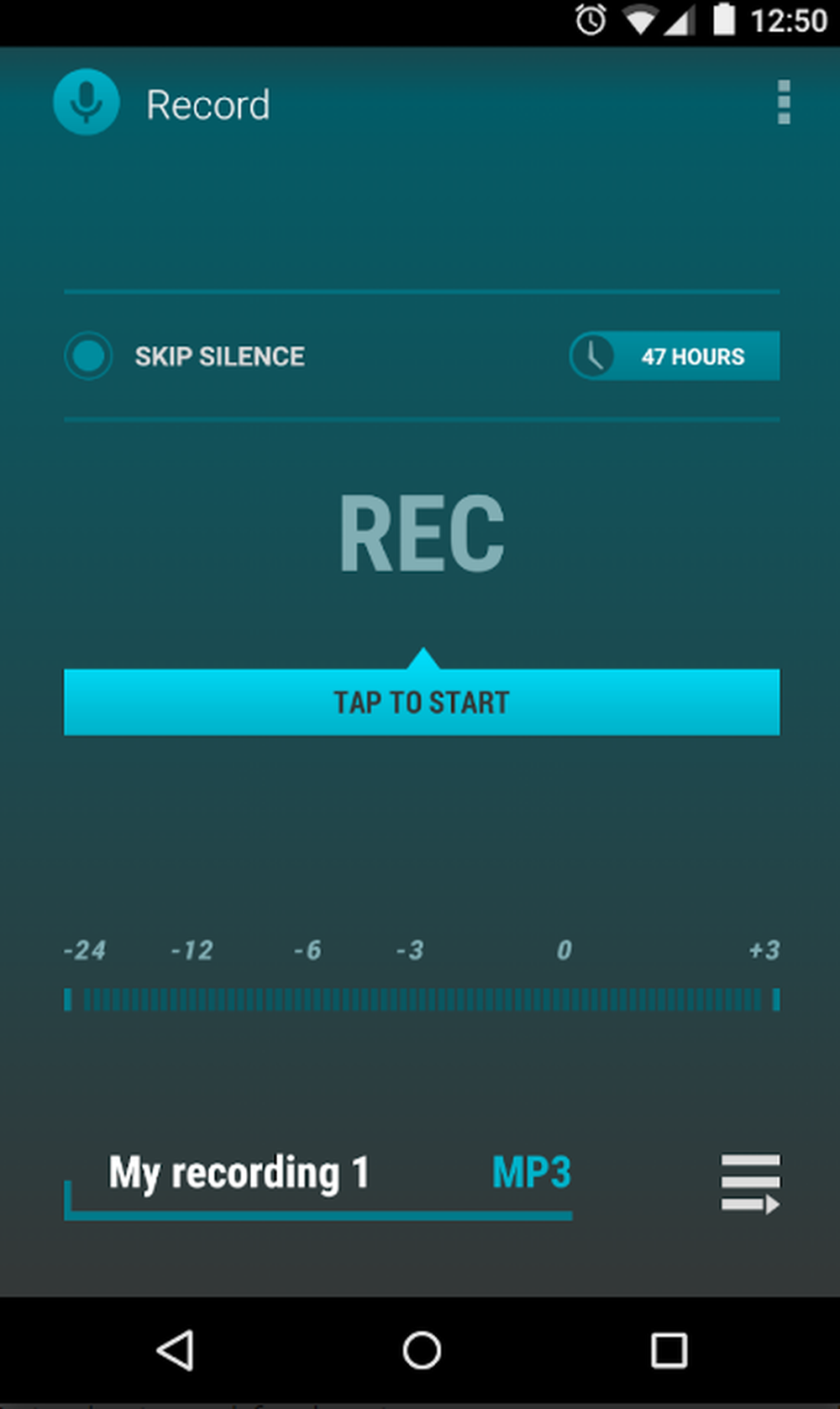Open the recordings list via list-arrow icon

(750, 1180)
